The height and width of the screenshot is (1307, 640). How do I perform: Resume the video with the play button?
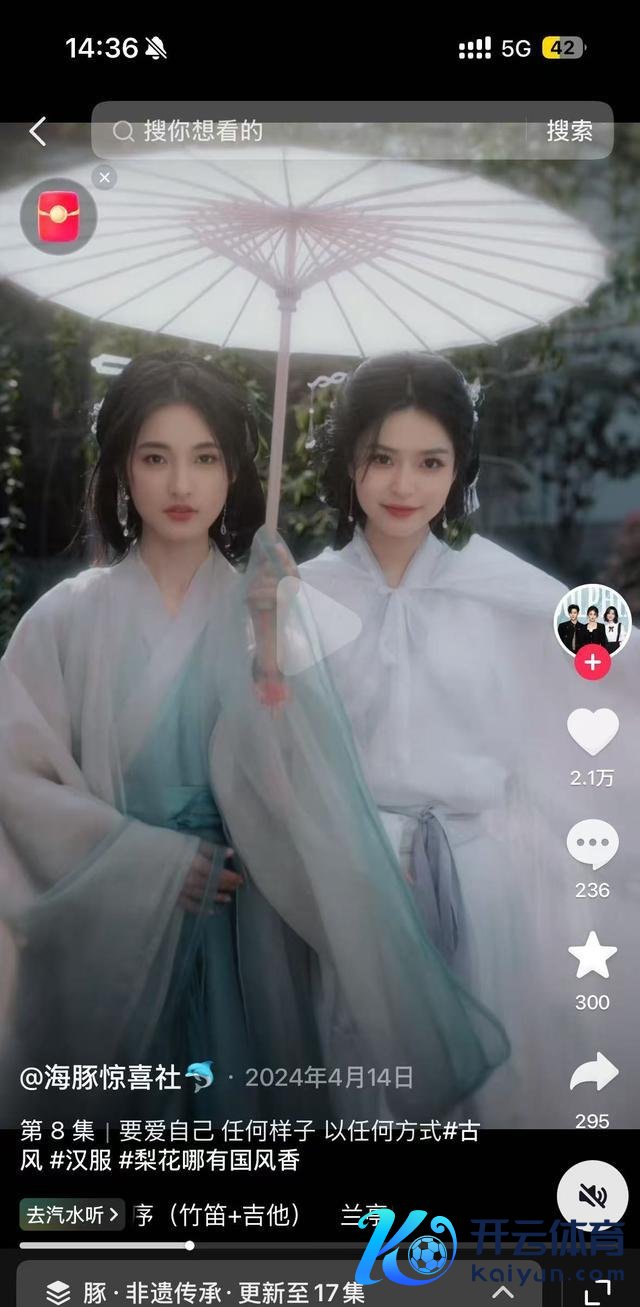(x=318, y=625)
